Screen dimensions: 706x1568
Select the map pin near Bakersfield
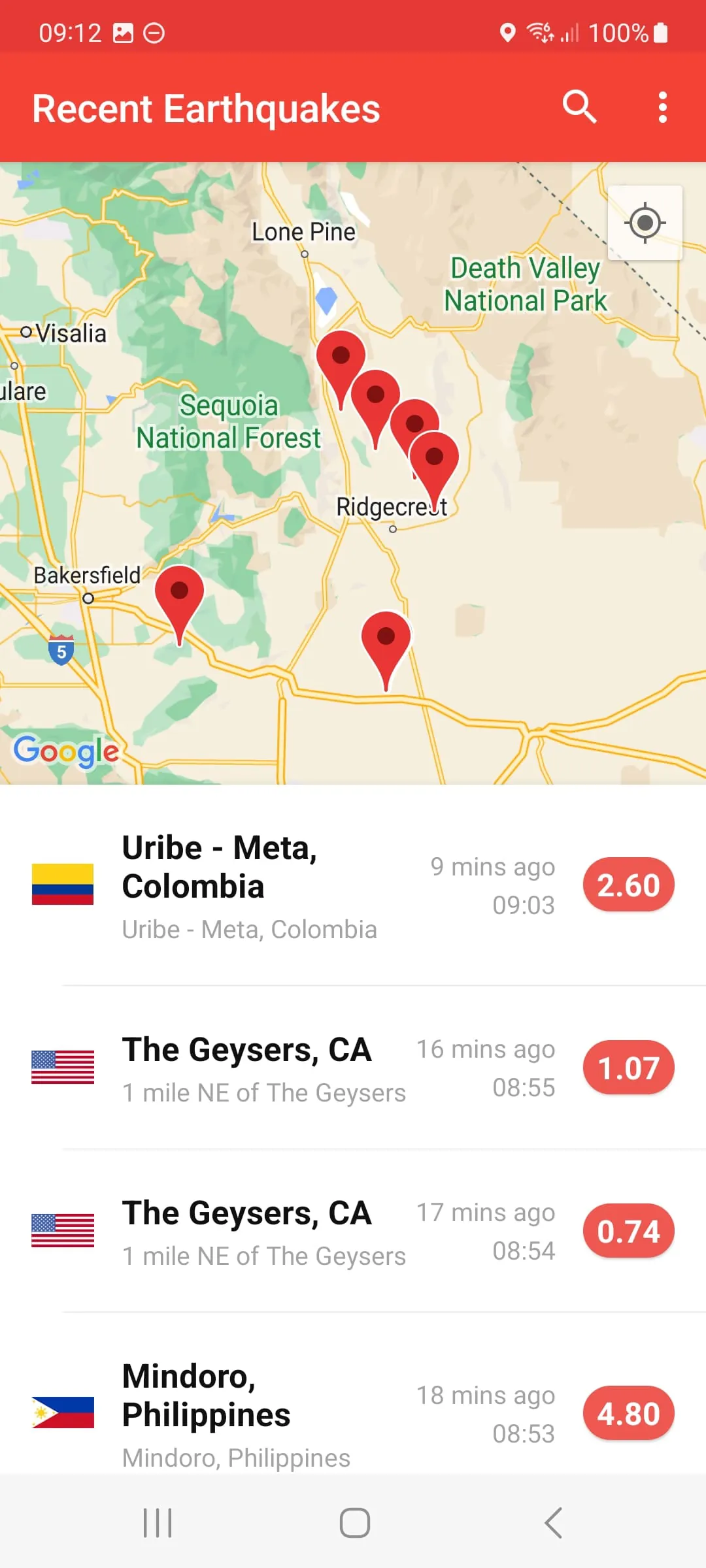point(179,591)
